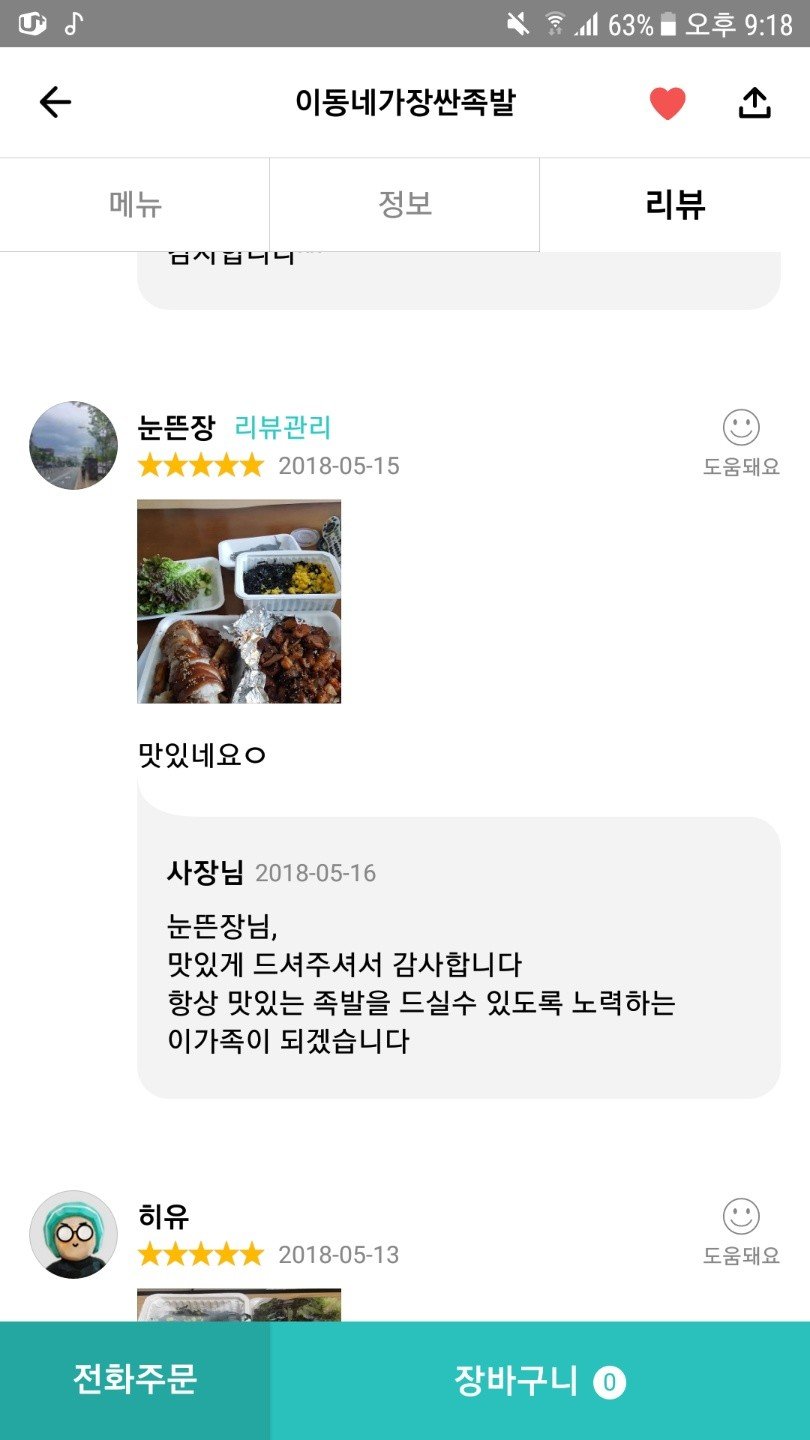Mark 눈뜬장's review as 도움돼요
The width and height of the screenshot is (810, 1440).
[x=738, y=465]
